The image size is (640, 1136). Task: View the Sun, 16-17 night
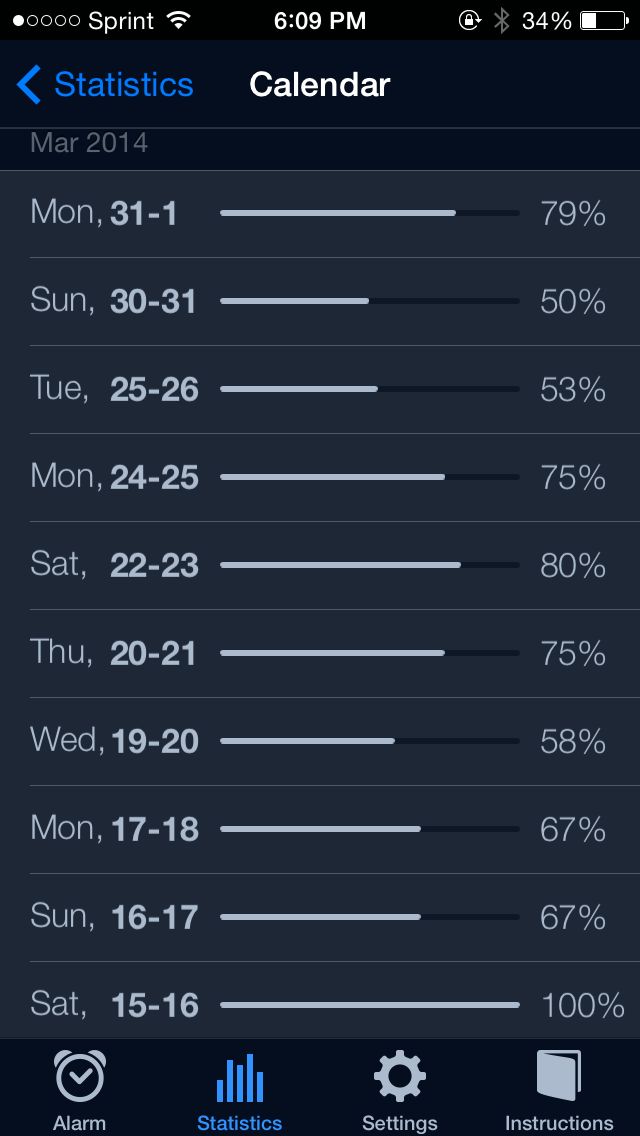[x=320, y=917]
